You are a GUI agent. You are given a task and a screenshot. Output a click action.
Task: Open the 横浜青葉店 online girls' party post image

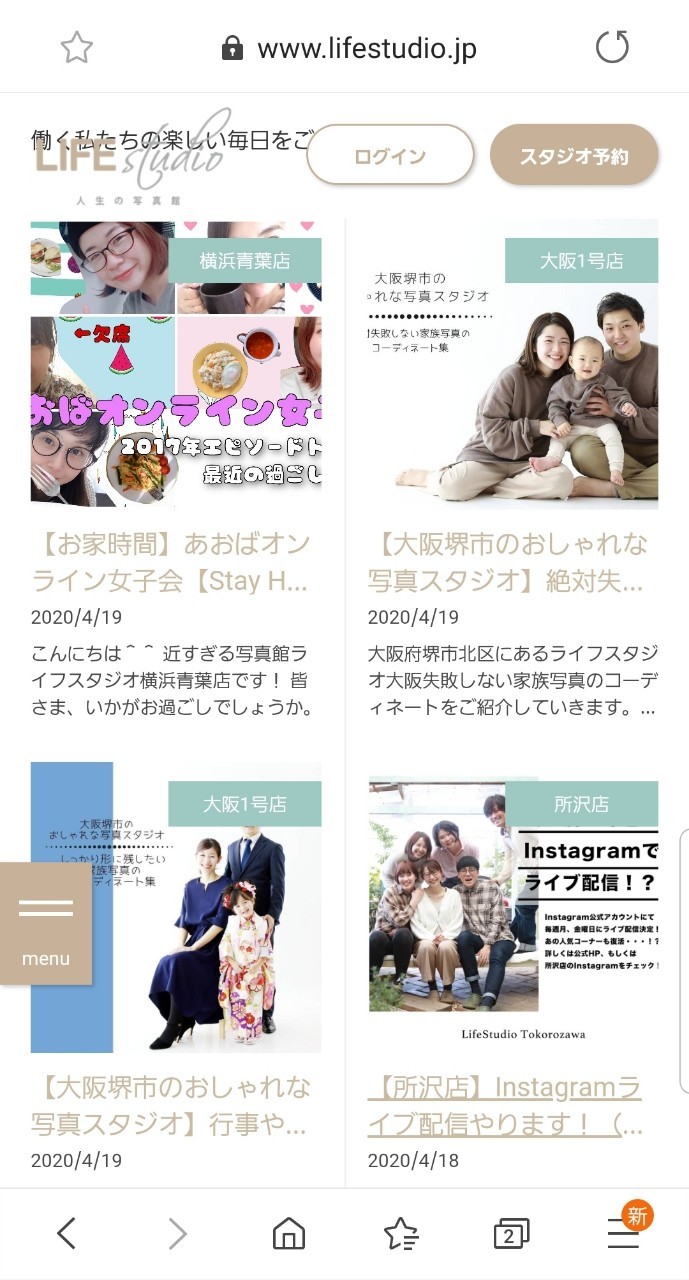(x=176, y=365)
